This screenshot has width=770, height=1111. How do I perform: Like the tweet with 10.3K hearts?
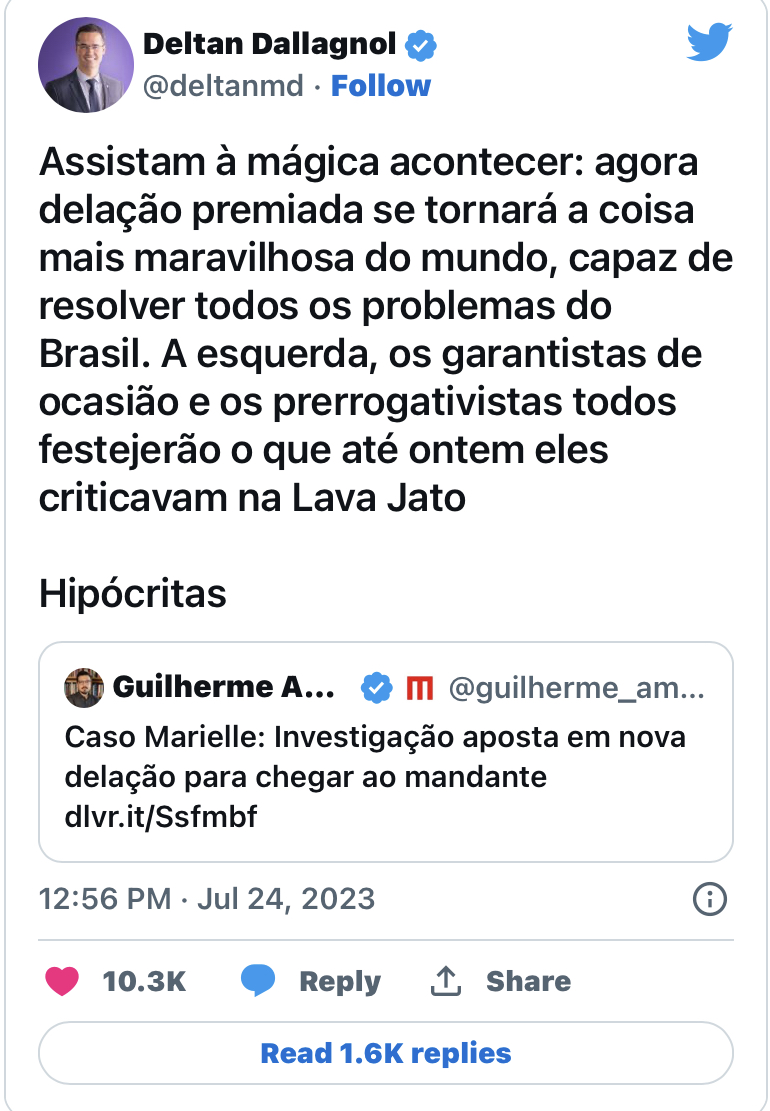coord(62,981)
